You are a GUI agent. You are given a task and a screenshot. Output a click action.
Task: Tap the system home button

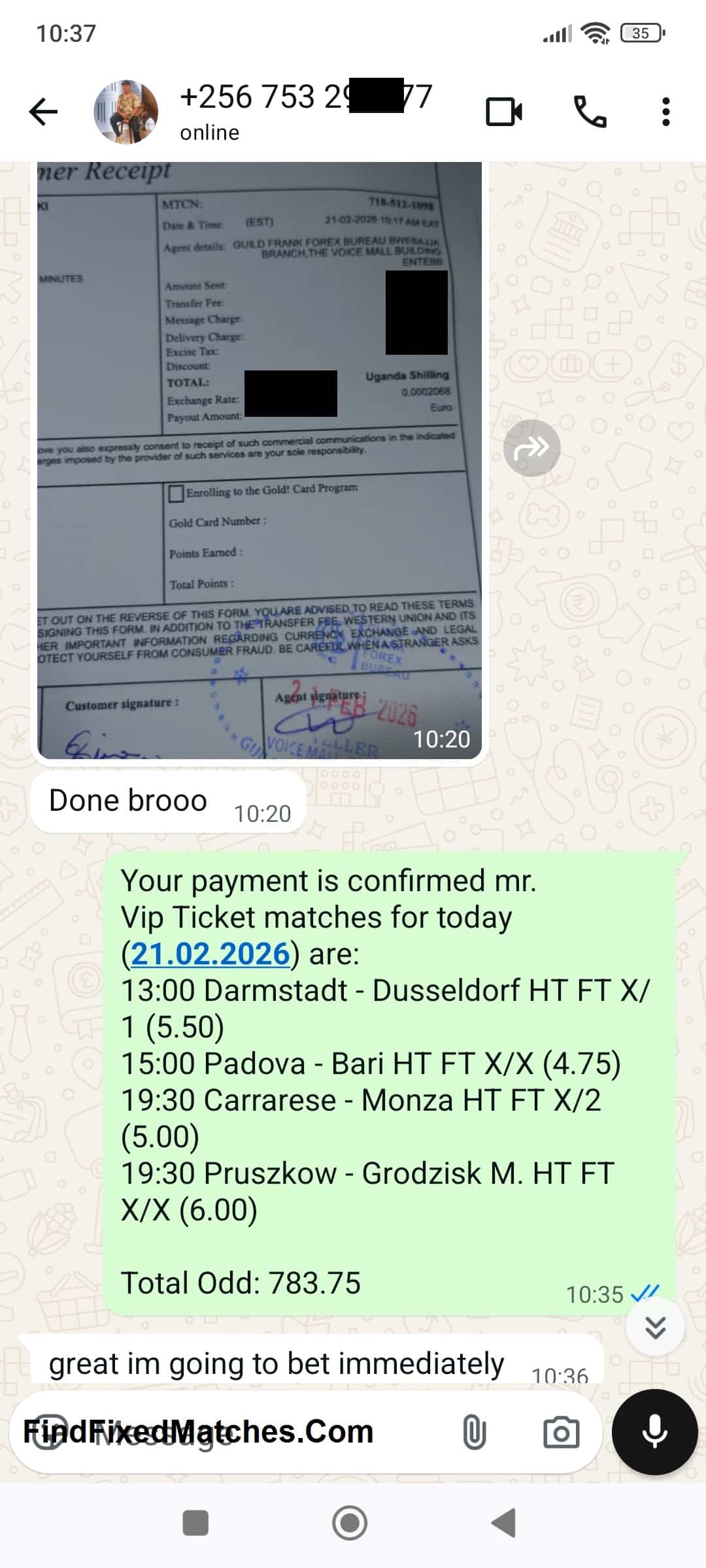click(x=350, y=1524)
